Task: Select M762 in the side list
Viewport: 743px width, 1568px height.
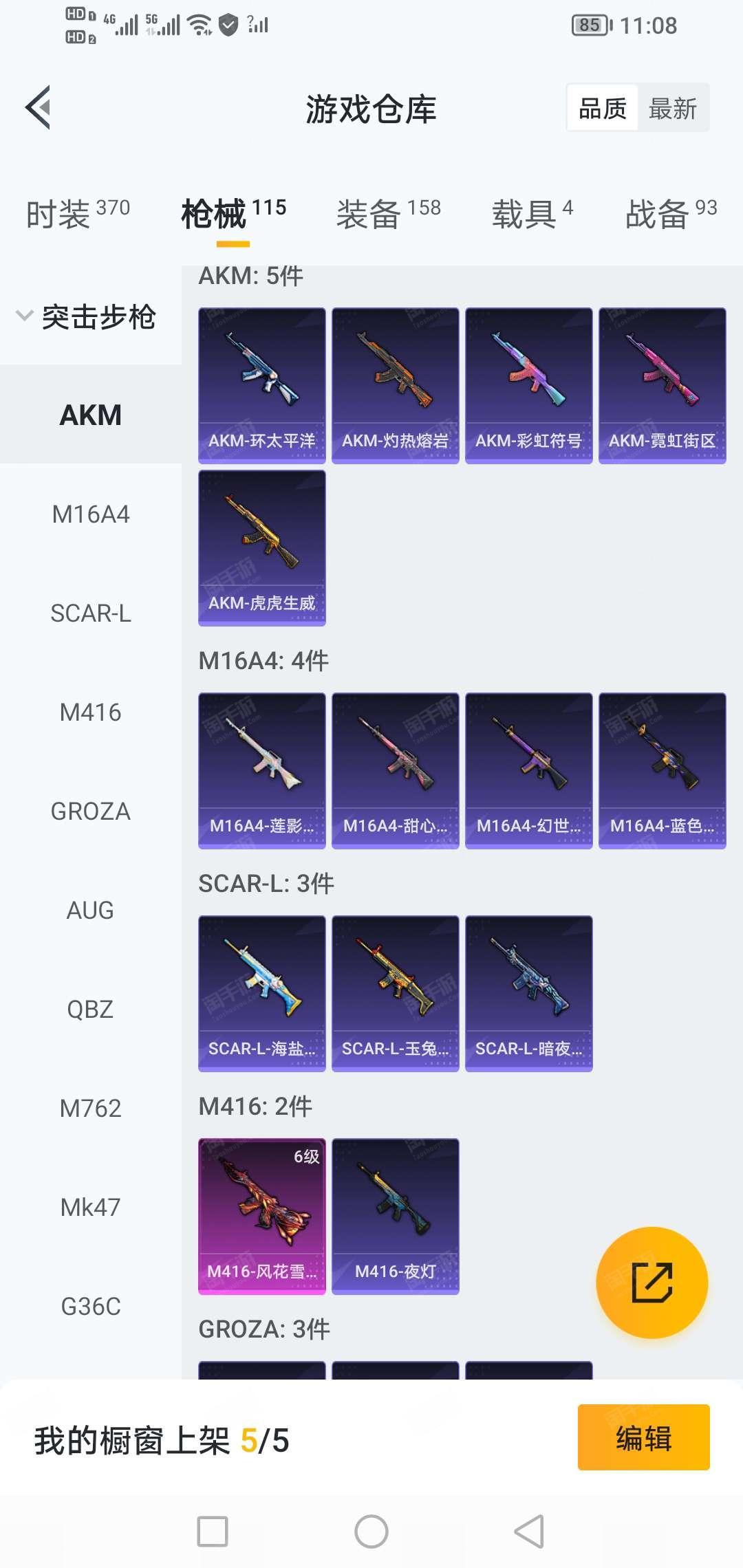Action: coord(90,1108)
